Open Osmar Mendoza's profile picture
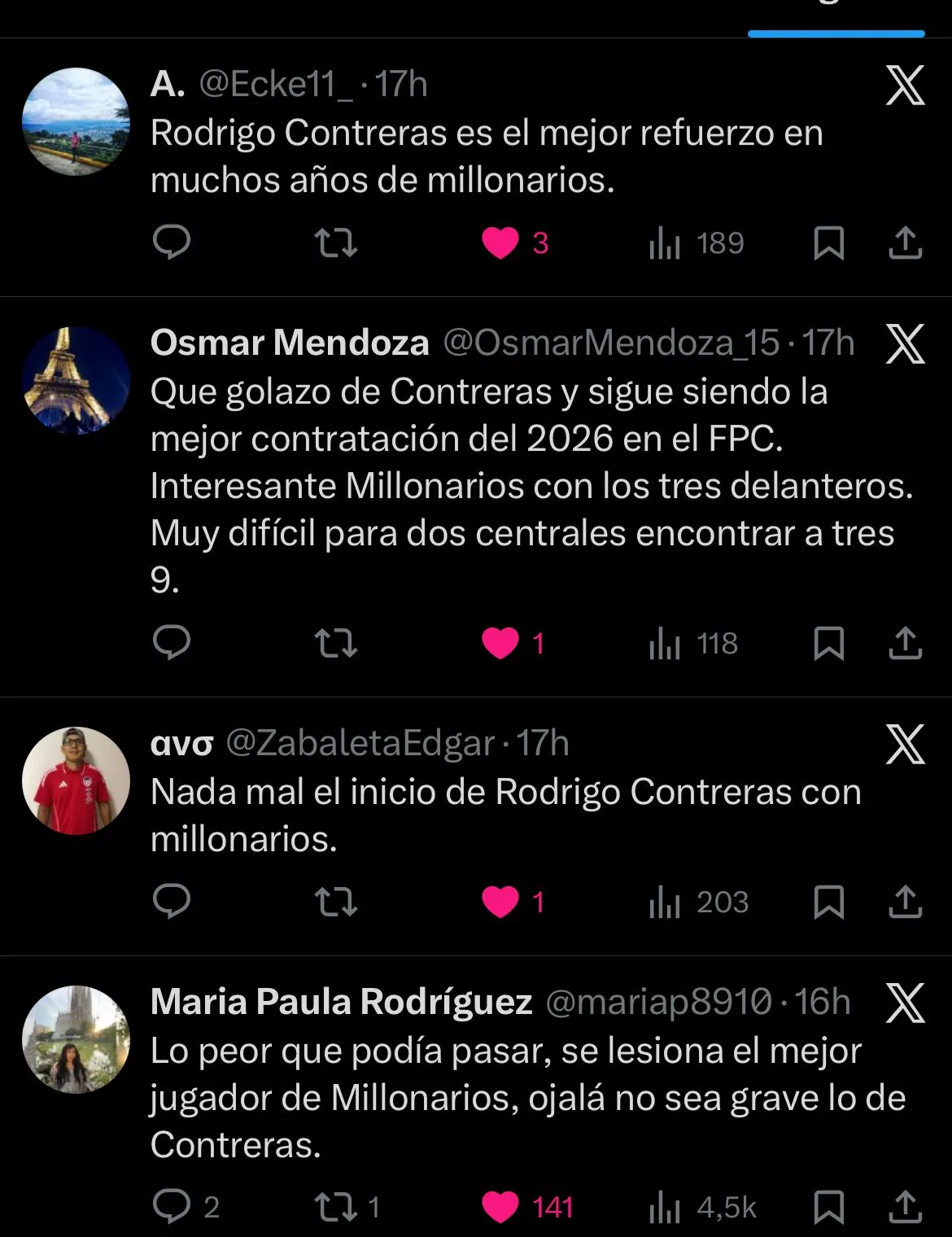Viewport: 952px width, 1237px height. coord(76,380)
